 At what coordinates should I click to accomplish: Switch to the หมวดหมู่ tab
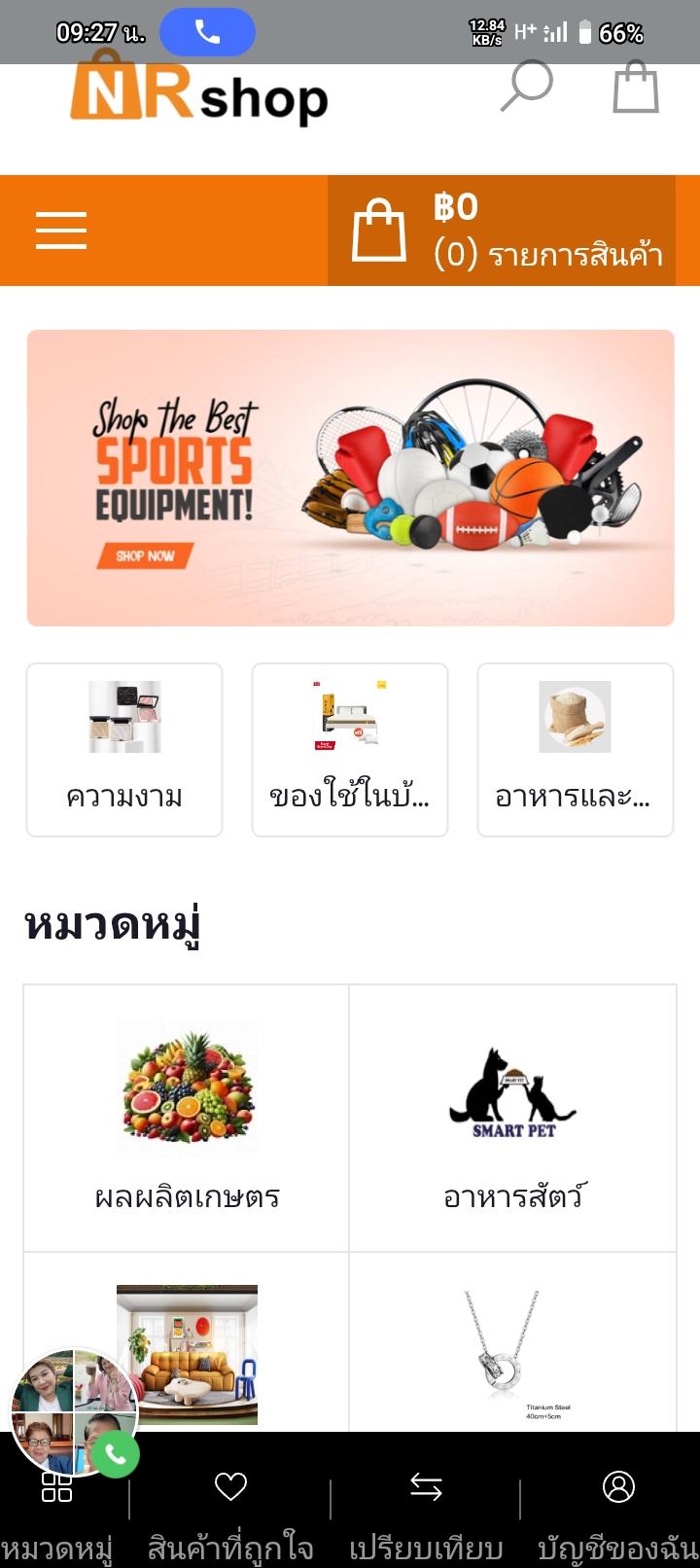click(x=57, y=1517)
